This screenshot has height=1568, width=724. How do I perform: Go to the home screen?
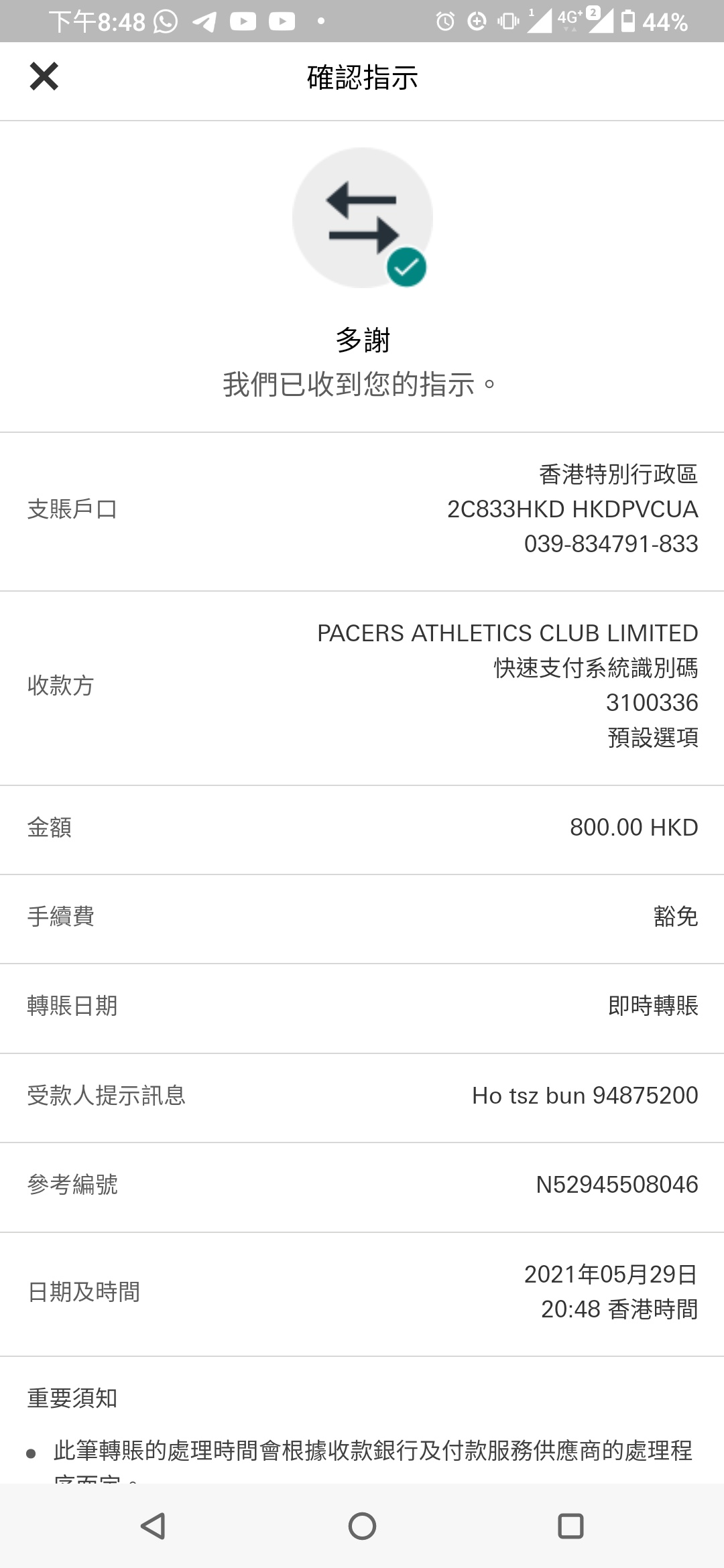[362, 1526]
